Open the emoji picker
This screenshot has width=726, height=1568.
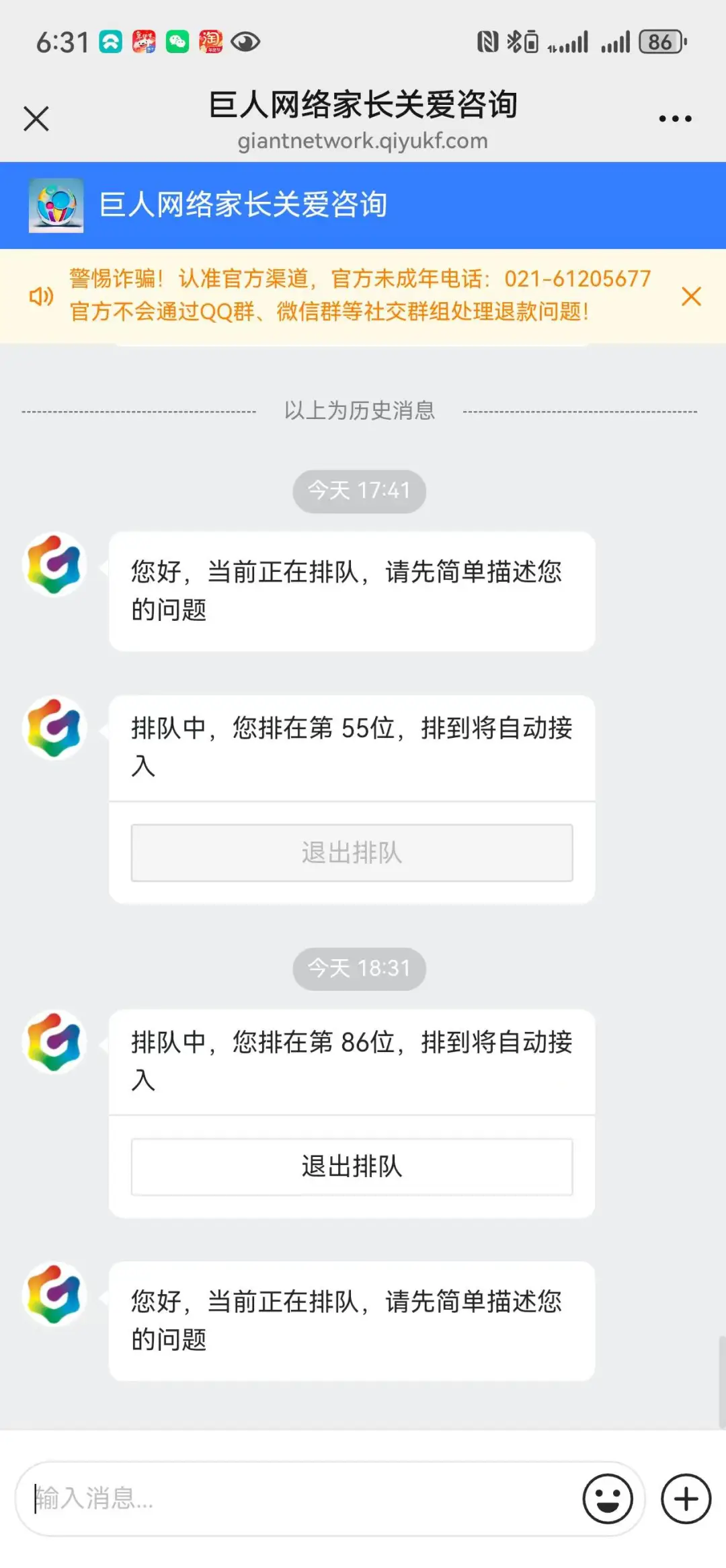click(608, 1499)
